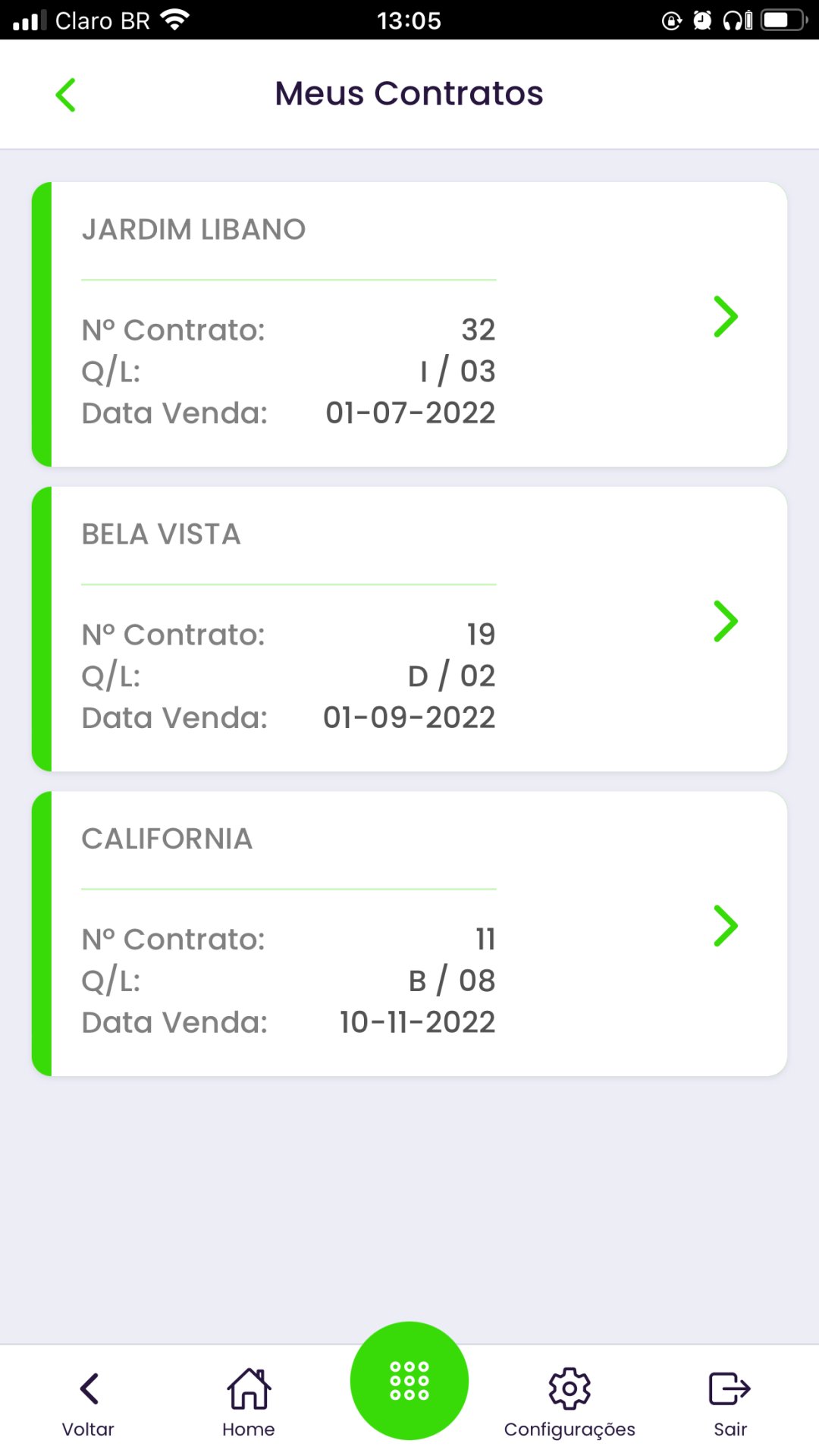
Task: Open the BELA VISTA contract card
Action: click(409, 629)
